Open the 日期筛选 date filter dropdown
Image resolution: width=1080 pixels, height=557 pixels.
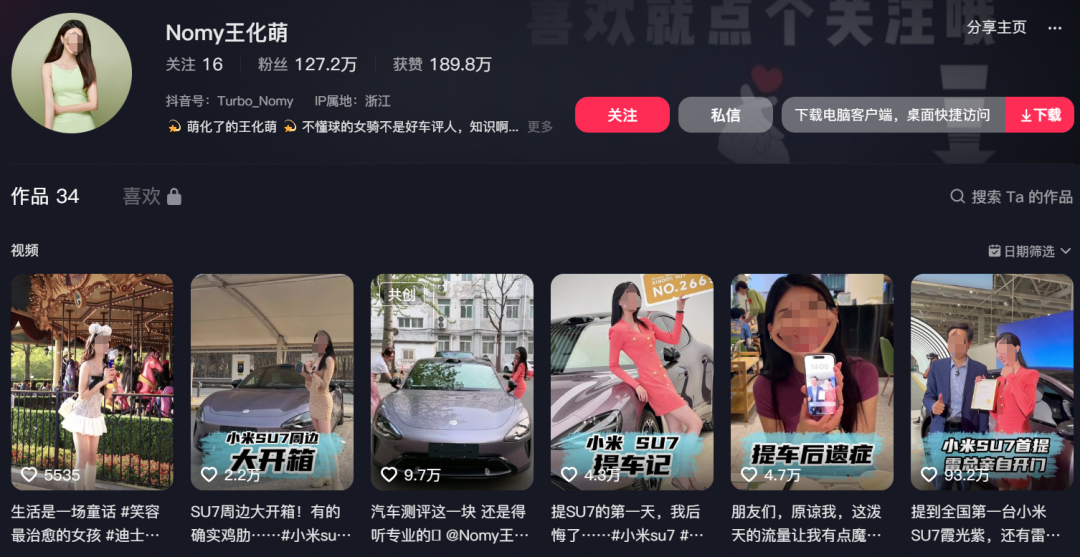coord(1029,251)
